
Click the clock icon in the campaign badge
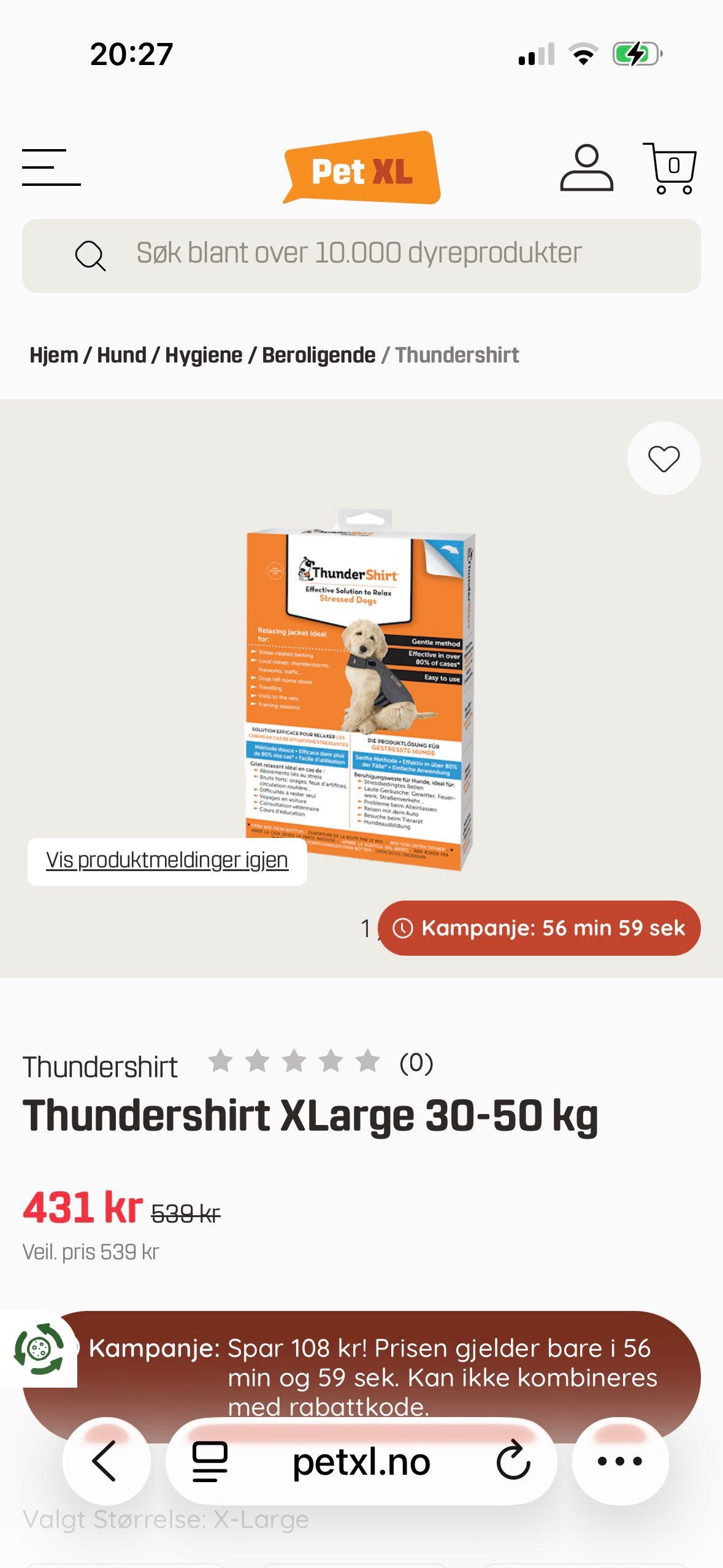pos(404,928)
